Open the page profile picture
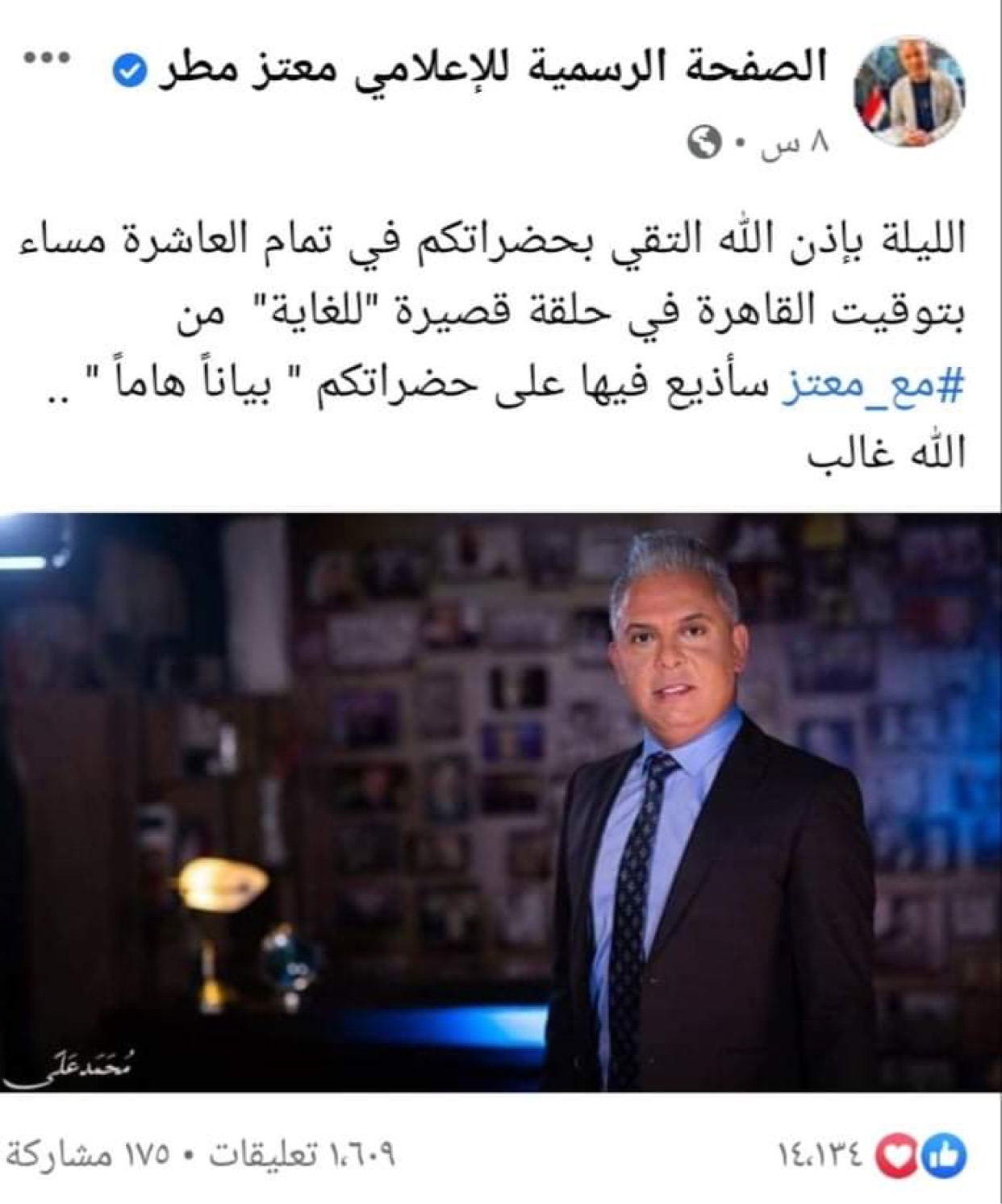 910,91
